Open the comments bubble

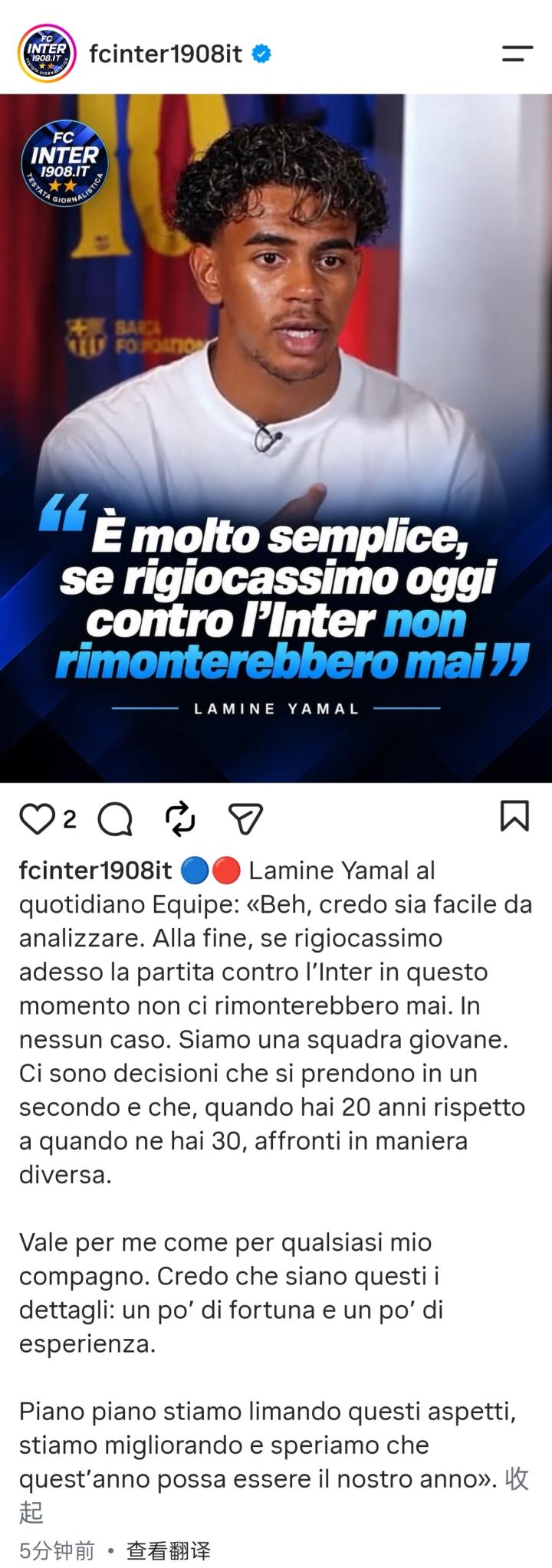[115, 819]
